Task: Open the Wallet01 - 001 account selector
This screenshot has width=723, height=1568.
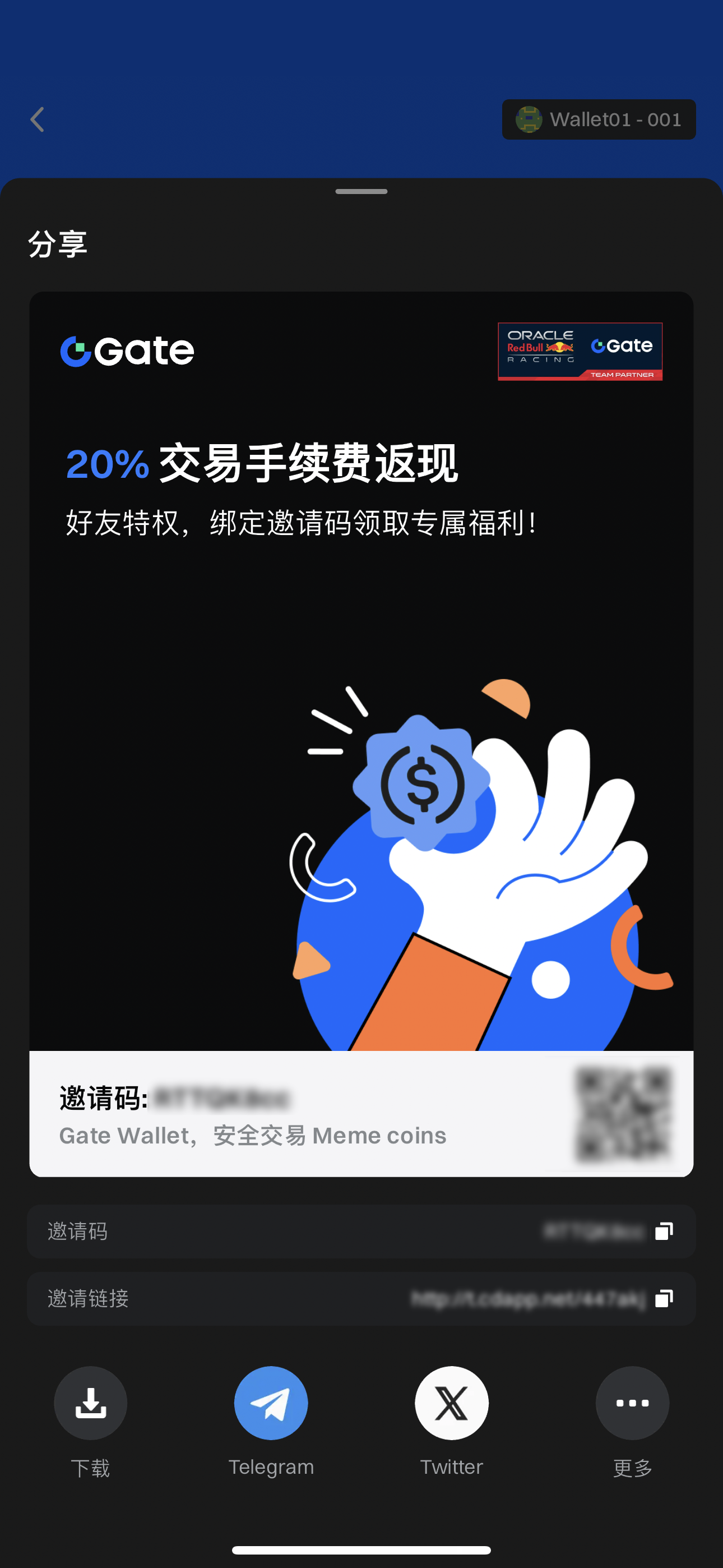Action: pos(598,119)
